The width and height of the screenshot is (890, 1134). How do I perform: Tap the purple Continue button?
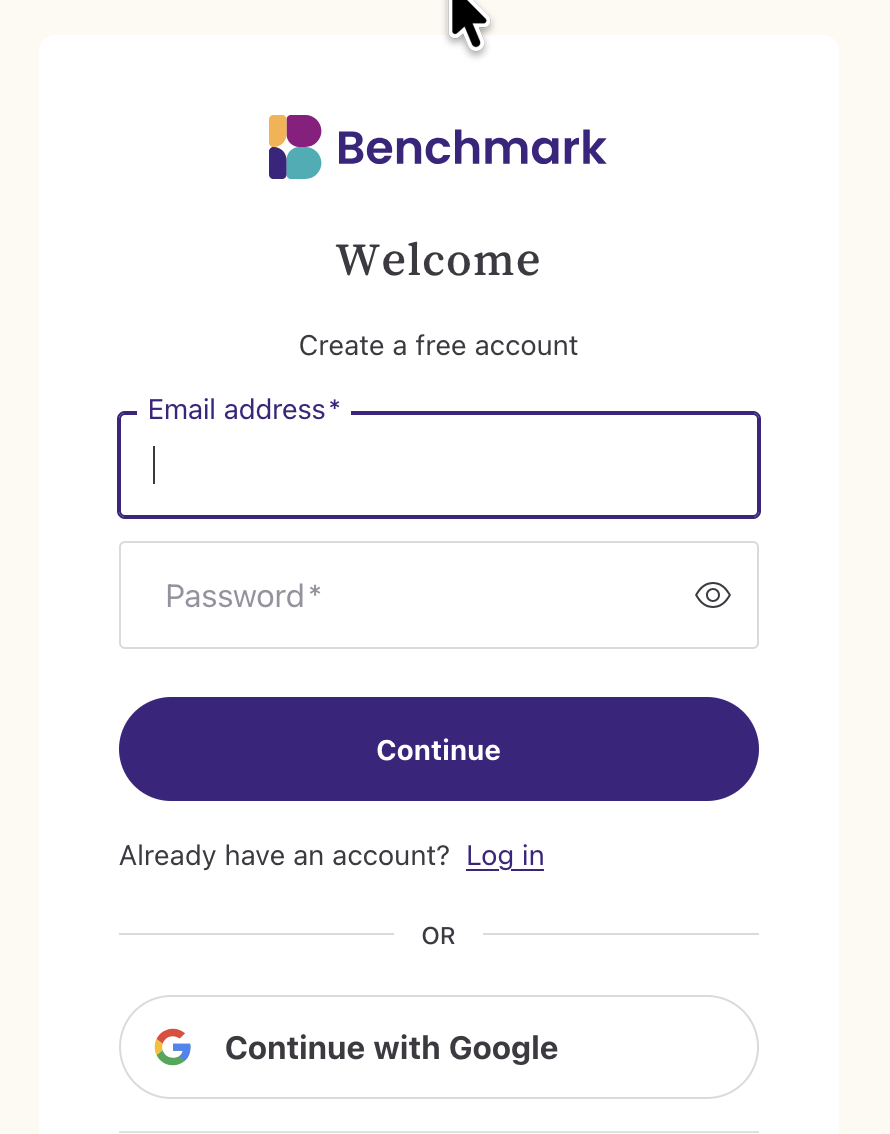click(x=438, y=750)
